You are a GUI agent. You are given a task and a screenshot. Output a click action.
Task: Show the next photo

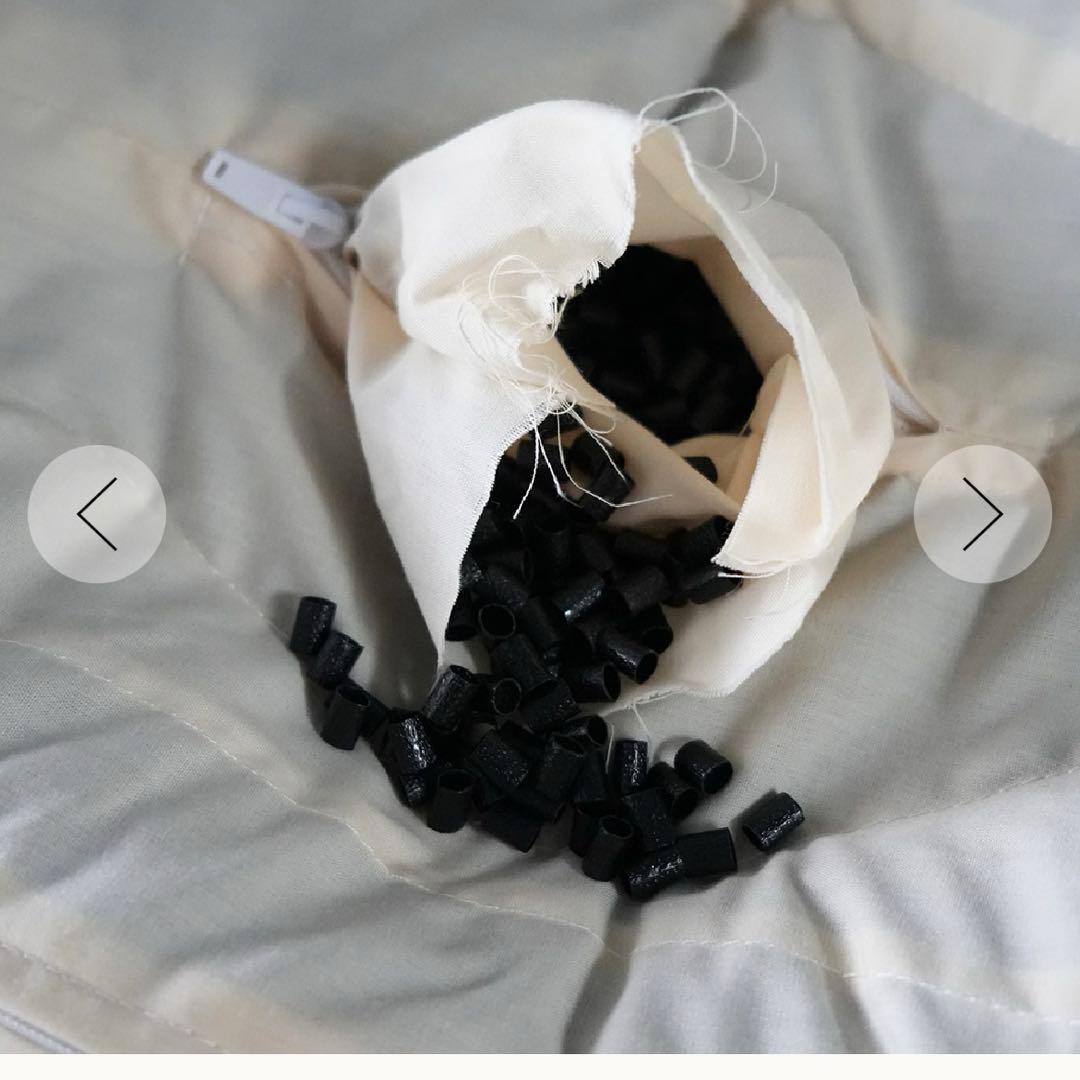982,514
